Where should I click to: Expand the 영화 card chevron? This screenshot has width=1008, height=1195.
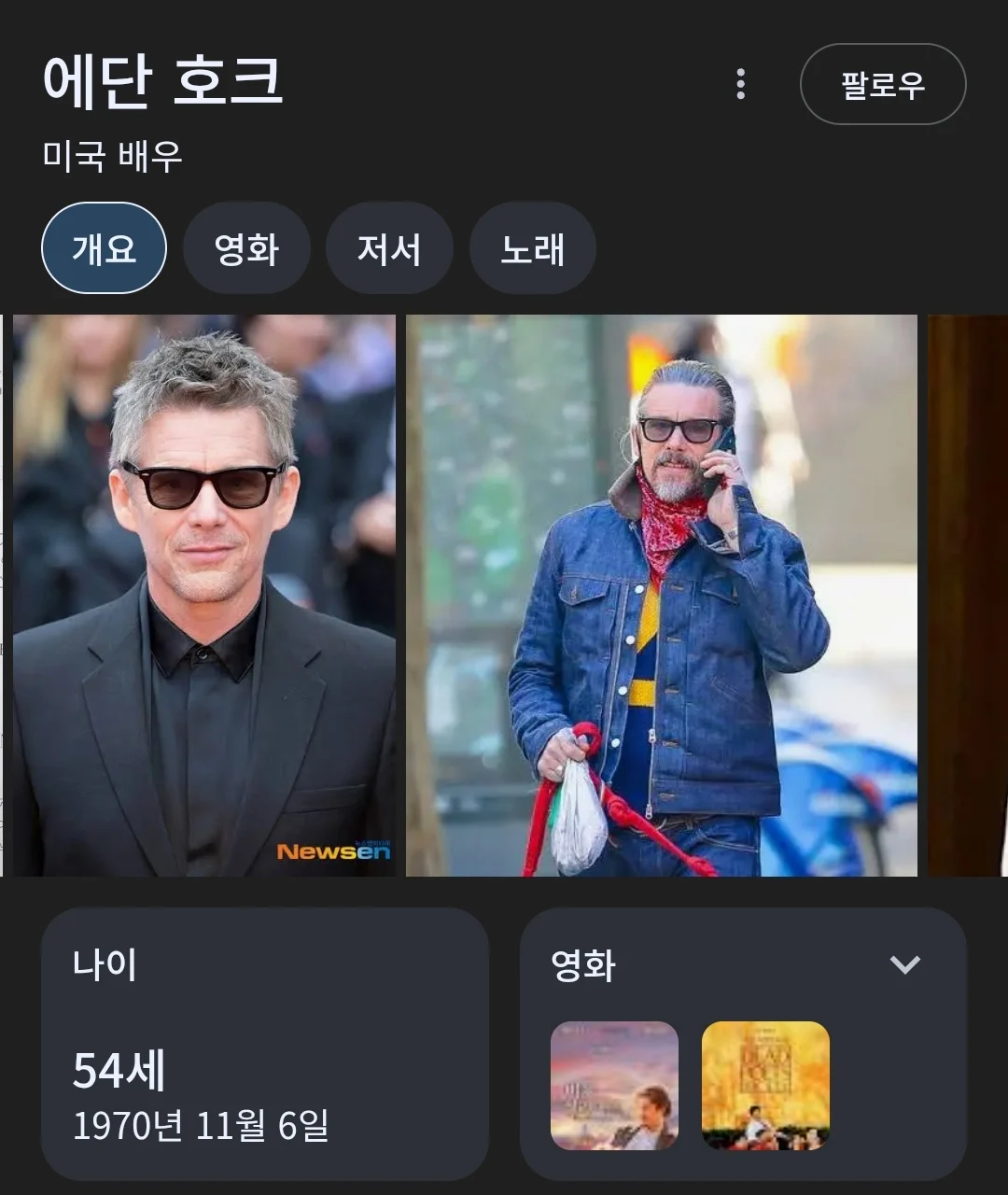point(904,964)
